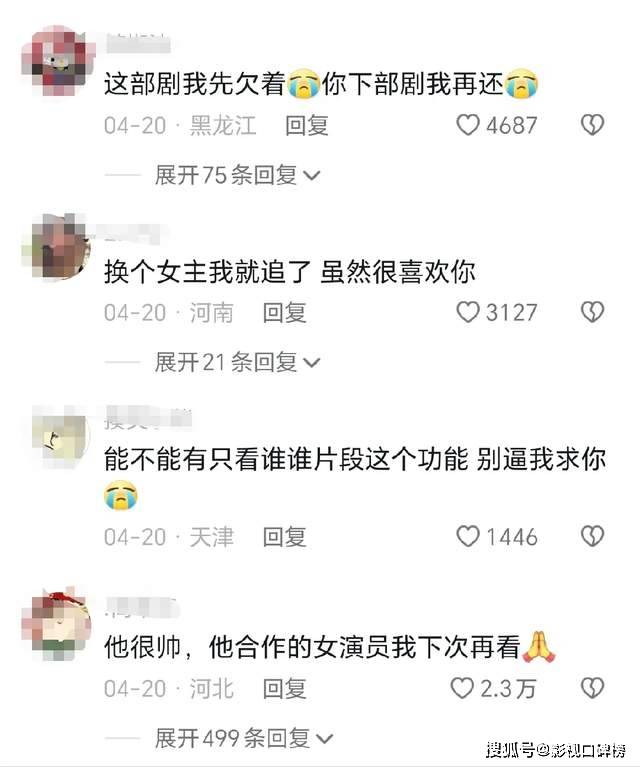Dislike the 黑龙江 comment using the broken heart

[x=592, y=125]
